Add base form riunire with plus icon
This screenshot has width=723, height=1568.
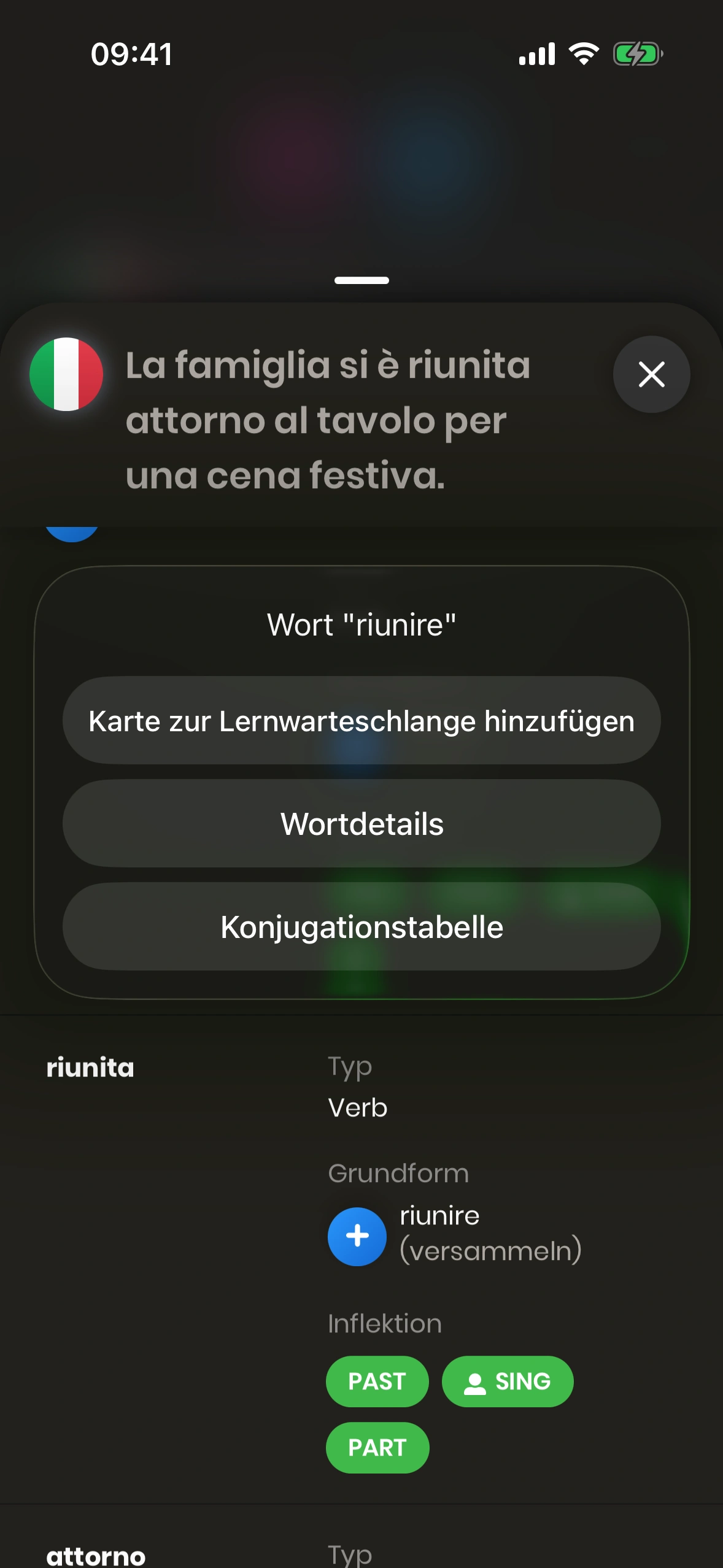(x=357, y=1236)
